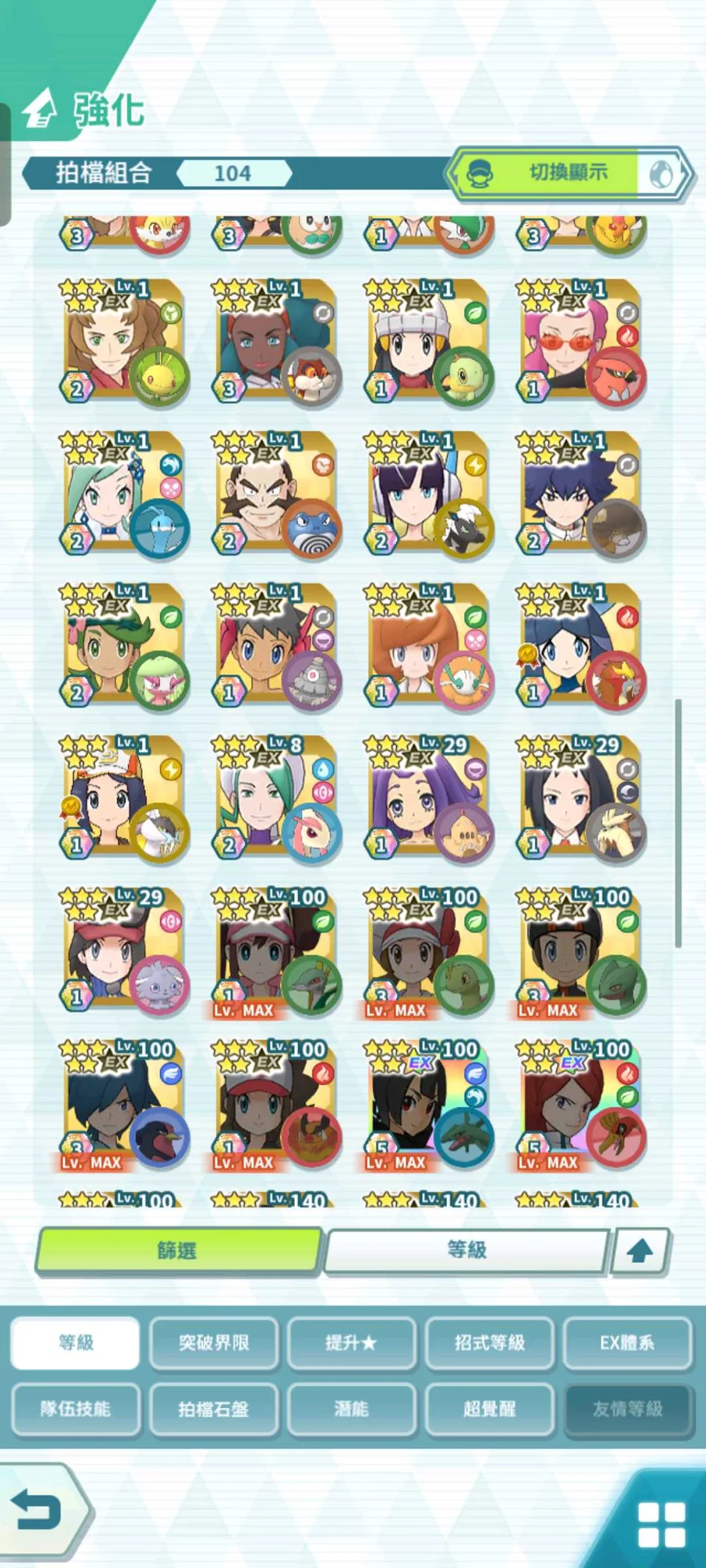Select the Lv.29 sync pair with Espurr

(x=122, y=950)
